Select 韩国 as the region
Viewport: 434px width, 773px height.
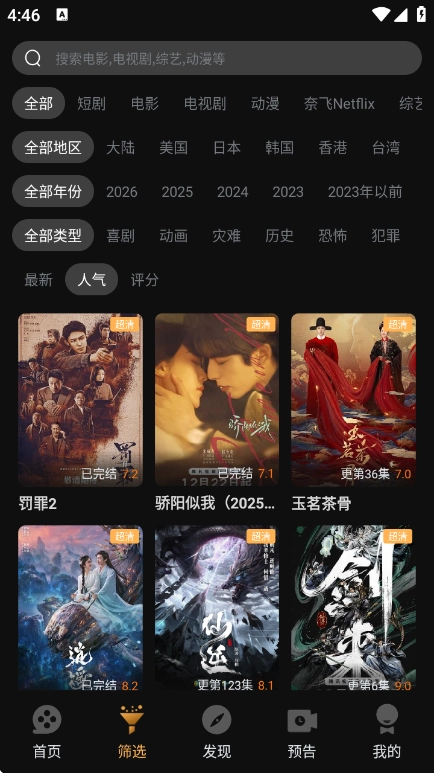click(280, 147)
